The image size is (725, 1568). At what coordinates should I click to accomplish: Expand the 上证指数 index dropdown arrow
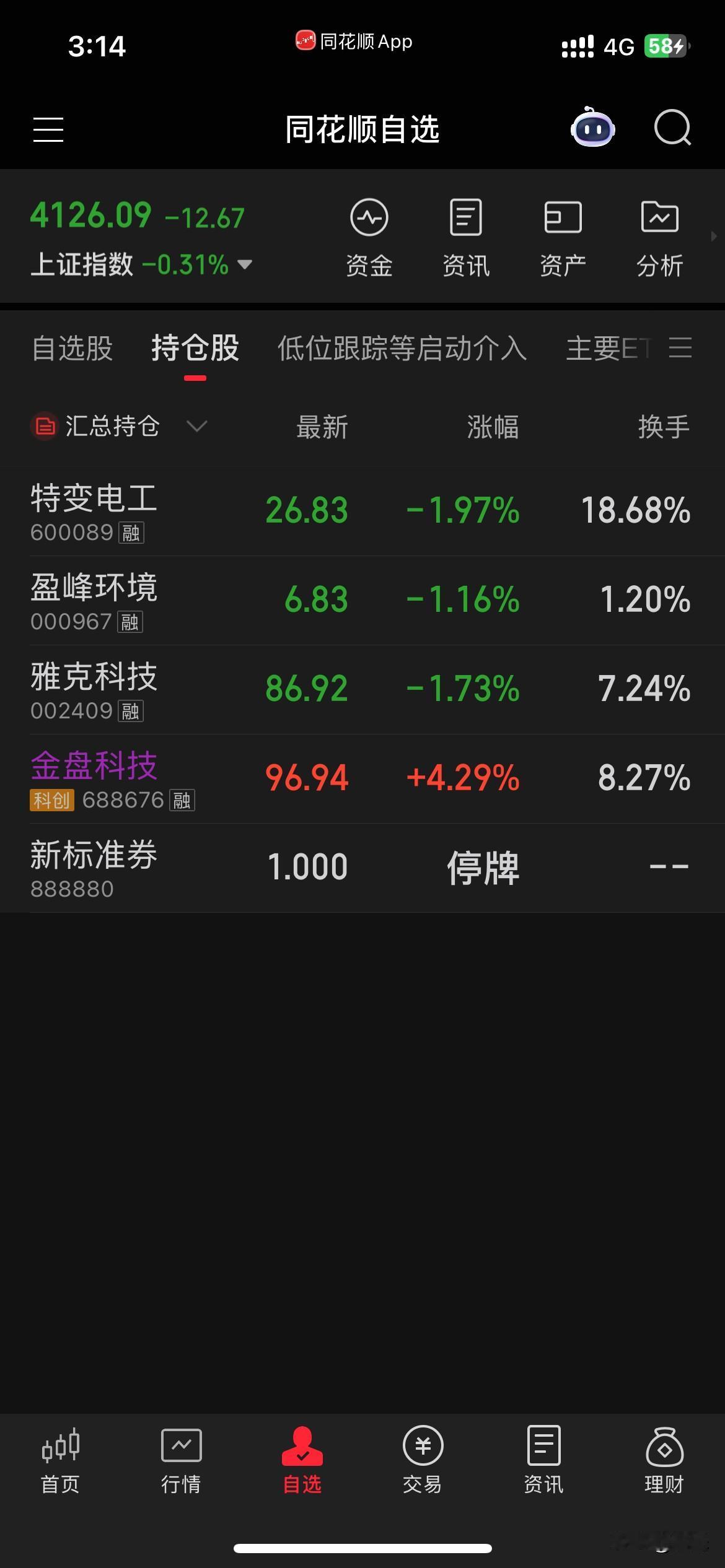(x=244, y=264)
